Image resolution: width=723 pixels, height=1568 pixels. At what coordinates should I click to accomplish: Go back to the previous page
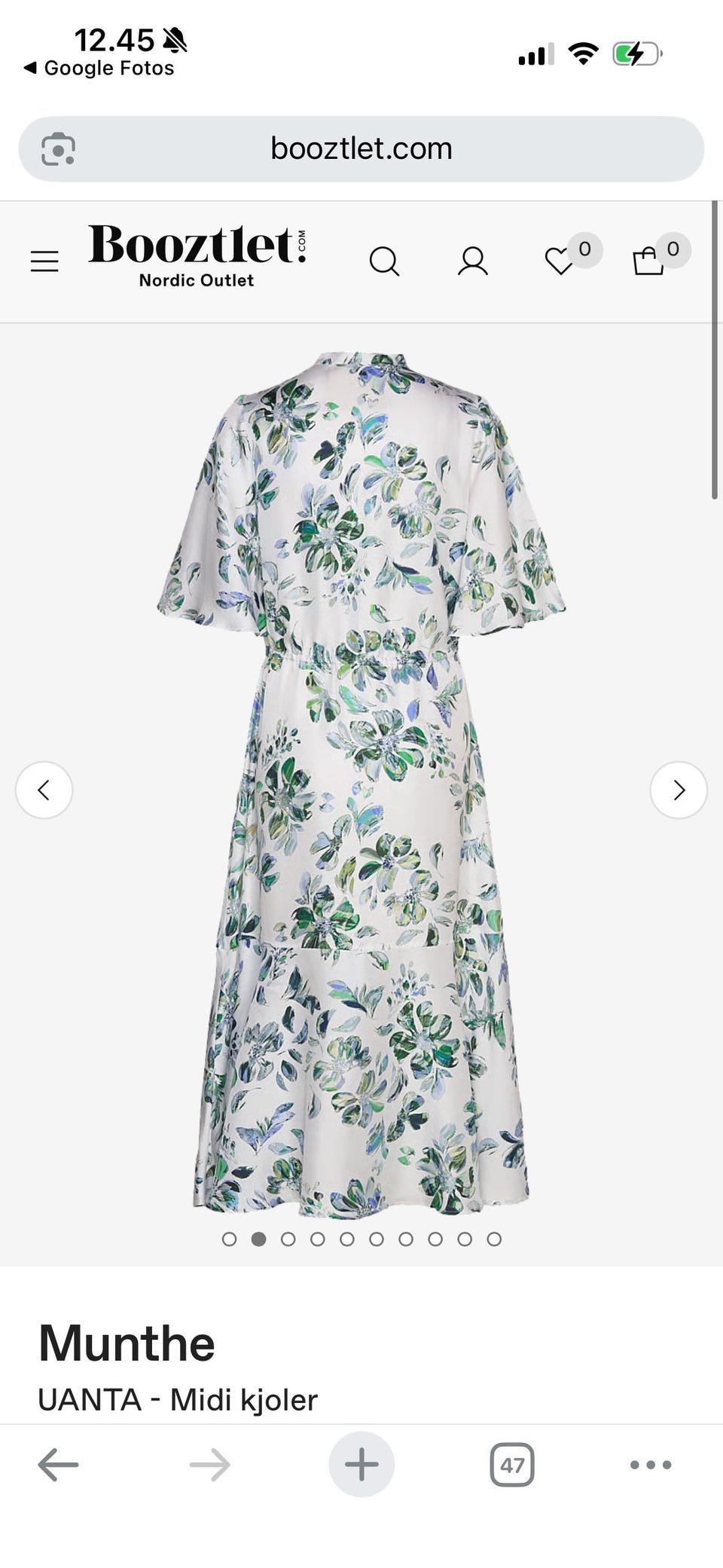tap(58, 1465)
